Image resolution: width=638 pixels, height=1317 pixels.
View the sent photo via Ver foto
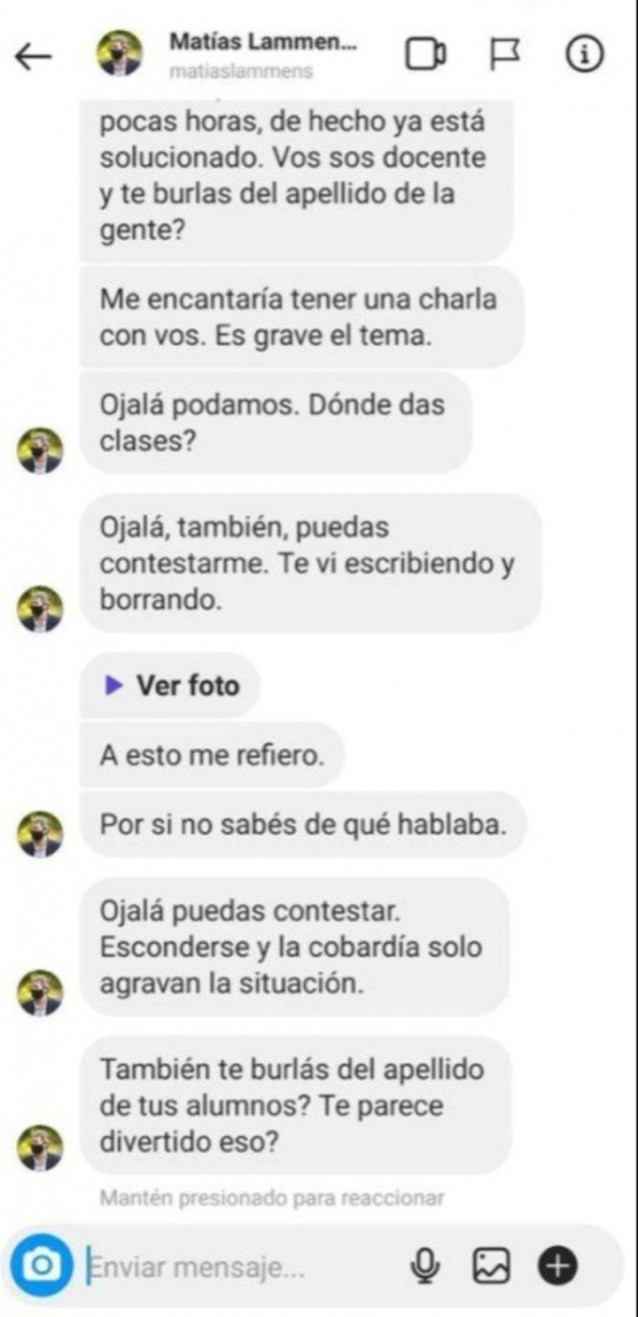point(172,686)
